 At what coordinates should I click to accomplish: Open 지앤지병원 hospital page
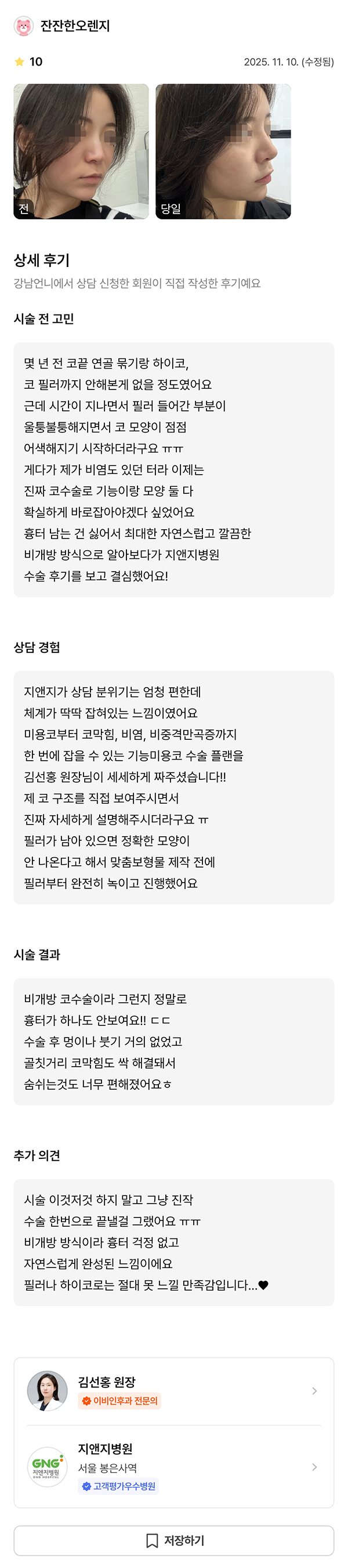pyautogui.click(x=173, y=1467)
